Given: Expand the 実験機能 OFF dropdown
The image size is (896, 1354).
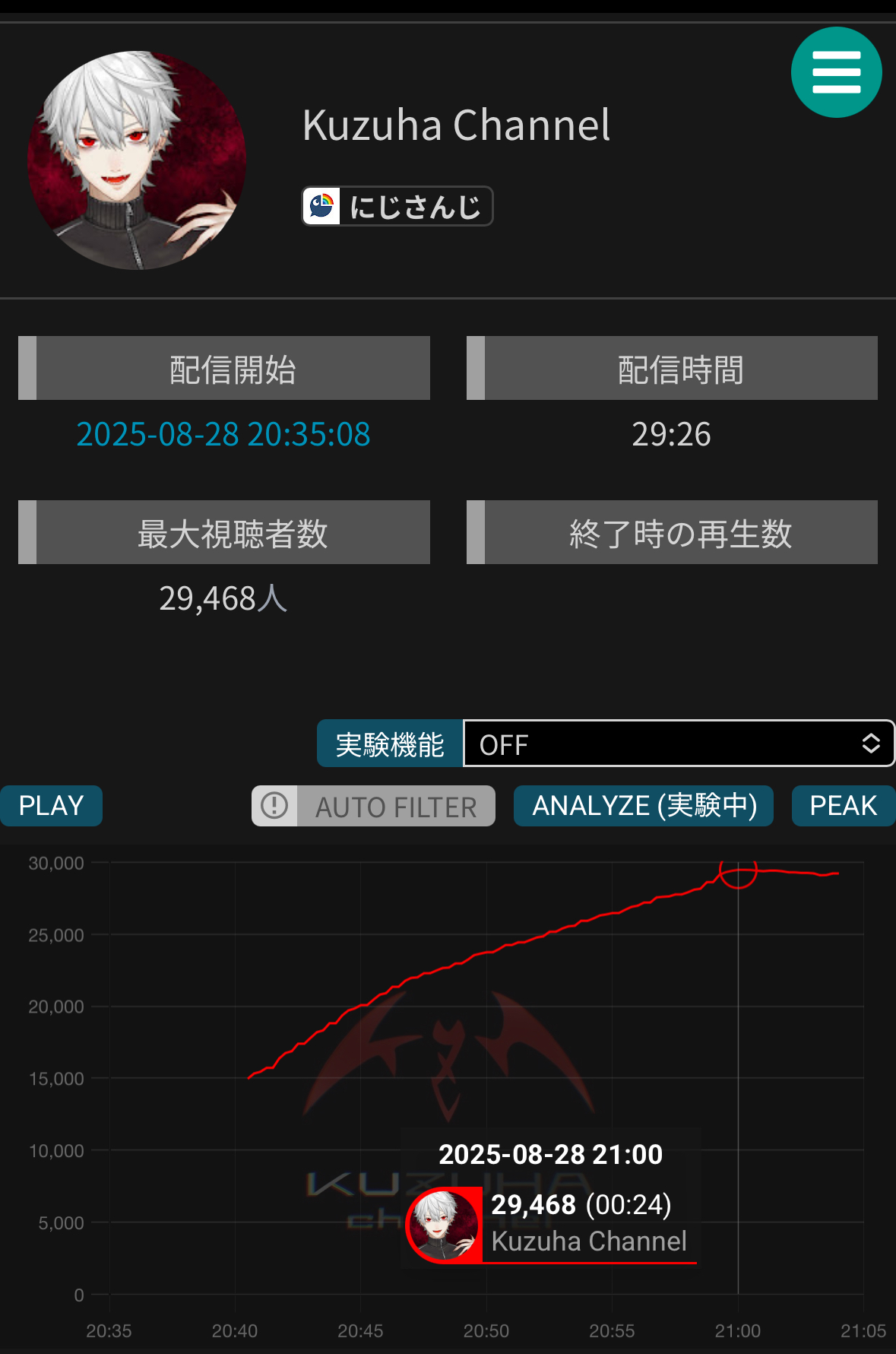Looking at the screenshot, I should click(679, 744).
